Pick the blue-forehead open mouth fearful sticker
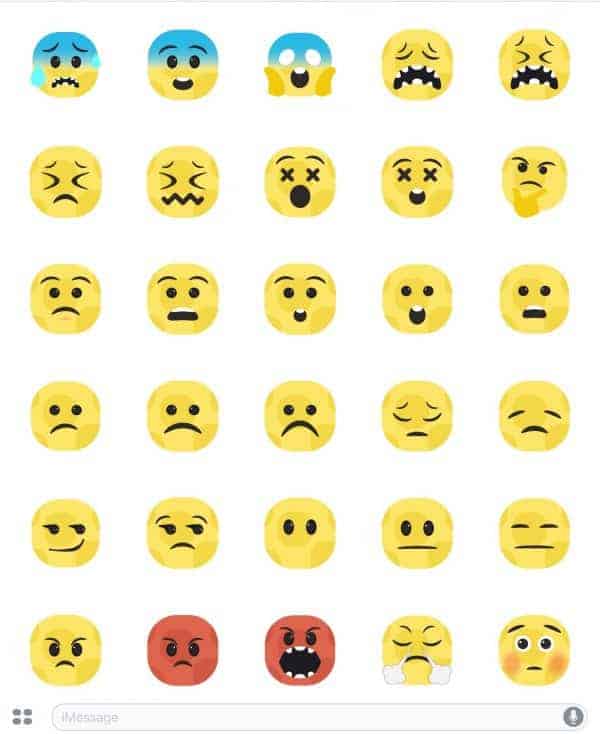Viewport: 600px width, 734px height. pos(182,65)
